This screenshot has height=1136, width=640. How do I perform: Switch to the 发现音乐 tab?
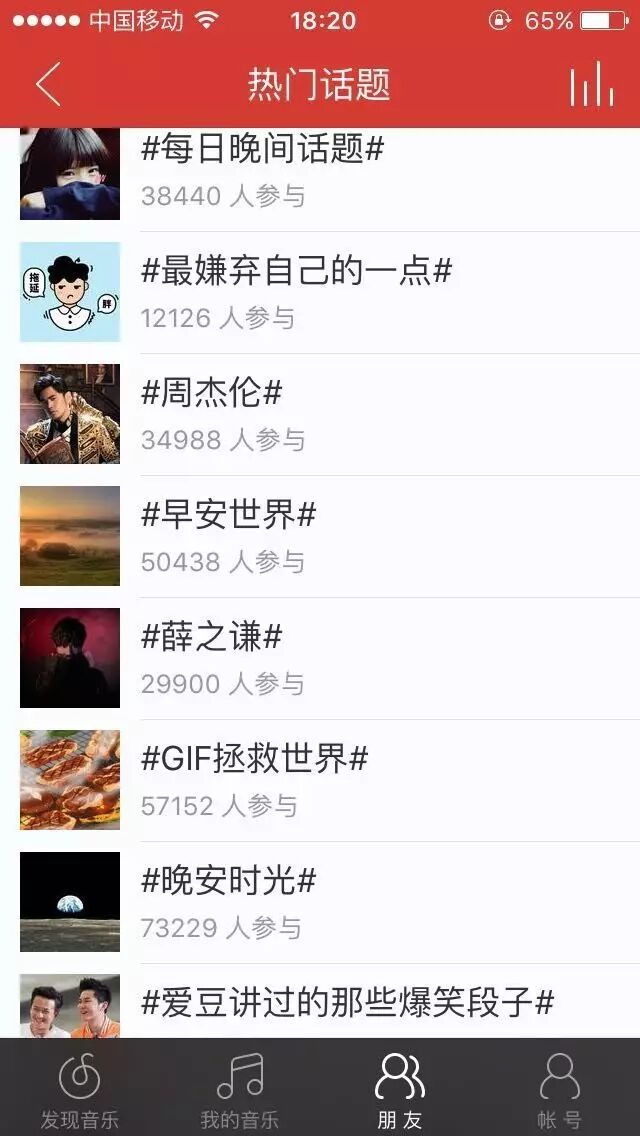(80, 1088)
